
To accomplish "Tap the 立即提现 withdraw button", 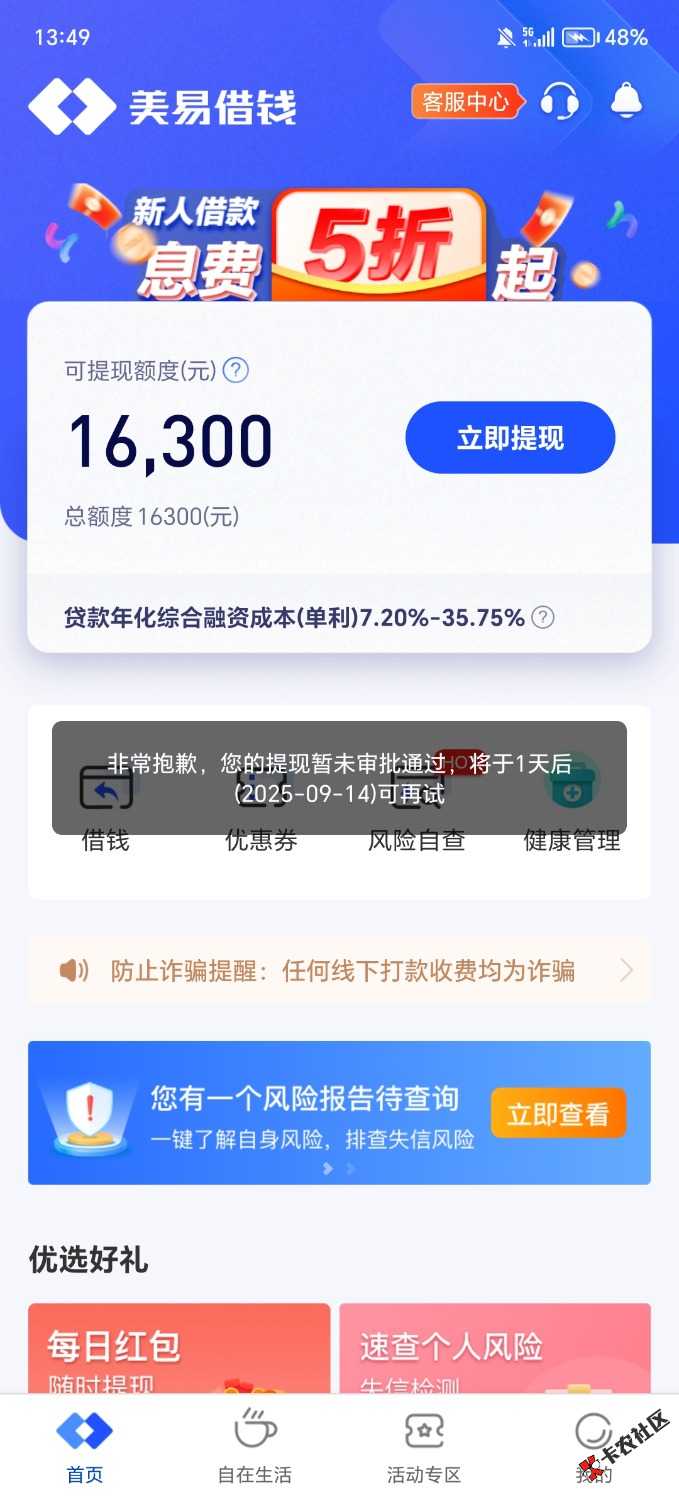I will [x=510, y=437].
